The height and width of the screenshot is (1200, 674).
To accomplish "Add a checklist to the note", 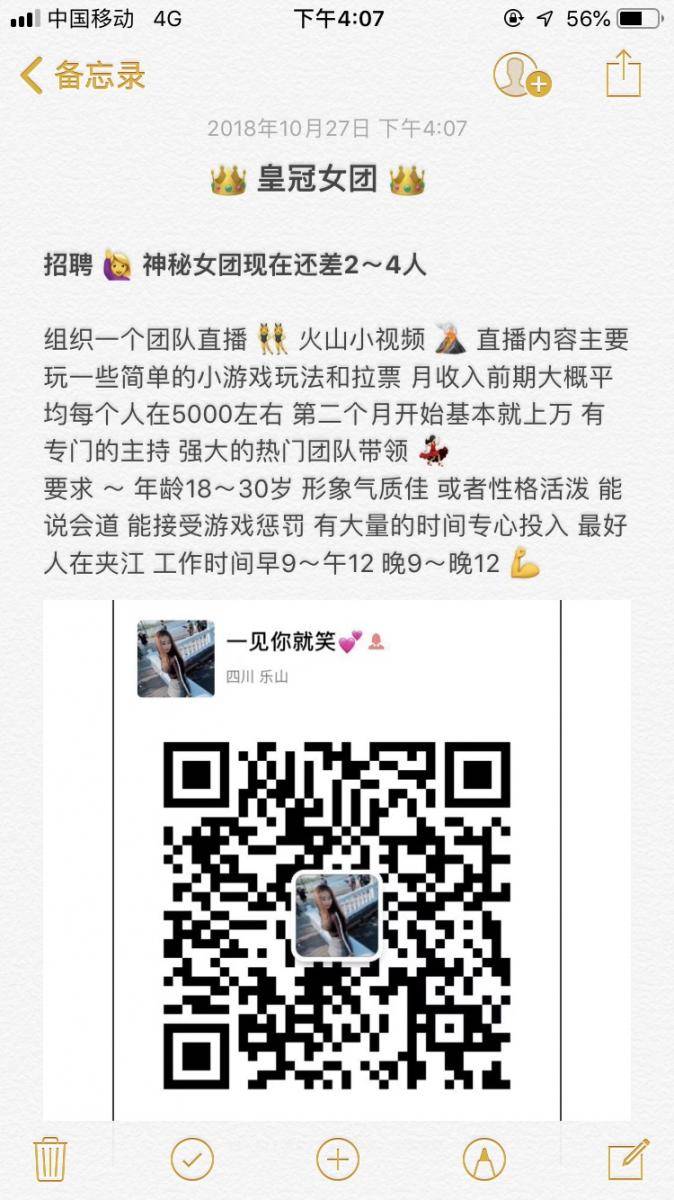I will coord(192,1159).
